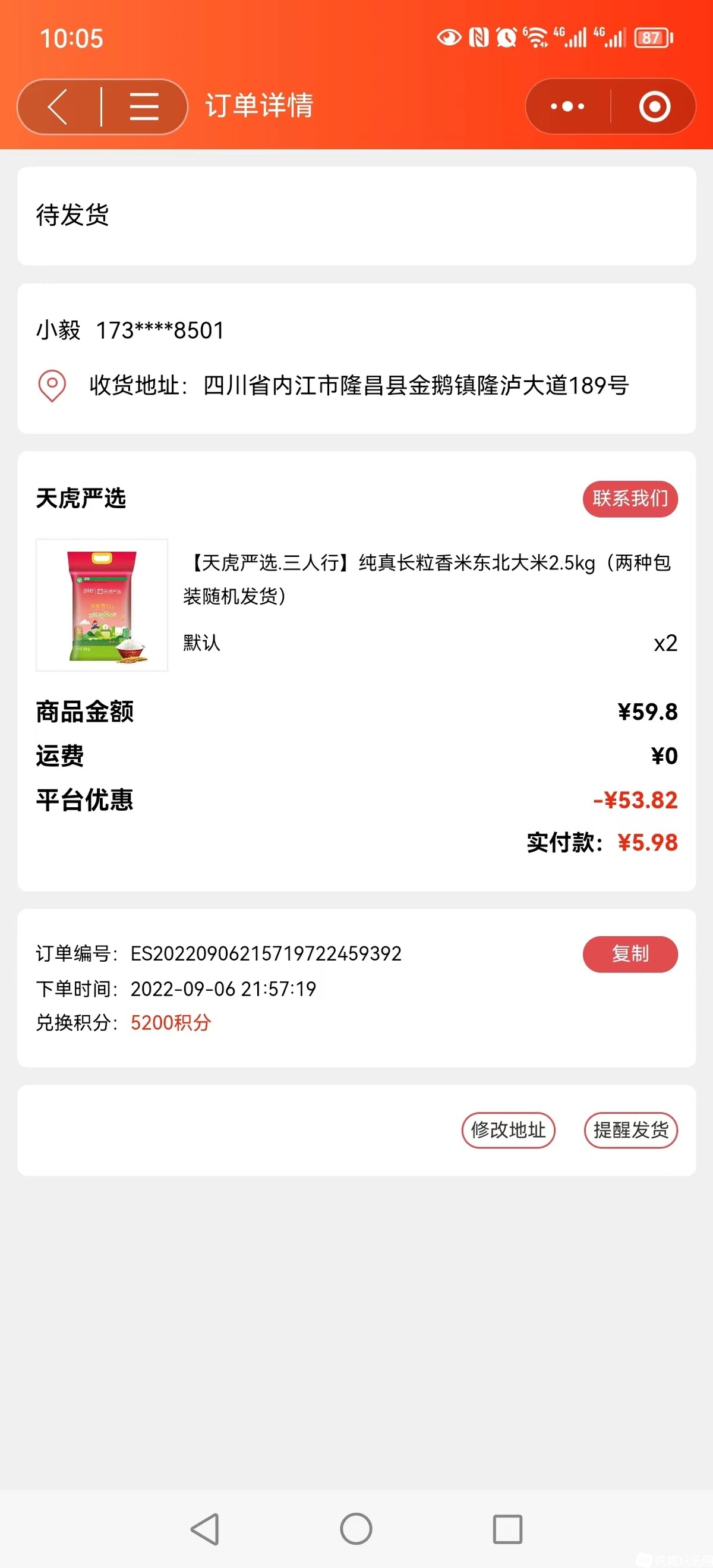Tap 修改地址 to change address
Viewport: 713px width, 1568px height.
(x=508, y=1131)
